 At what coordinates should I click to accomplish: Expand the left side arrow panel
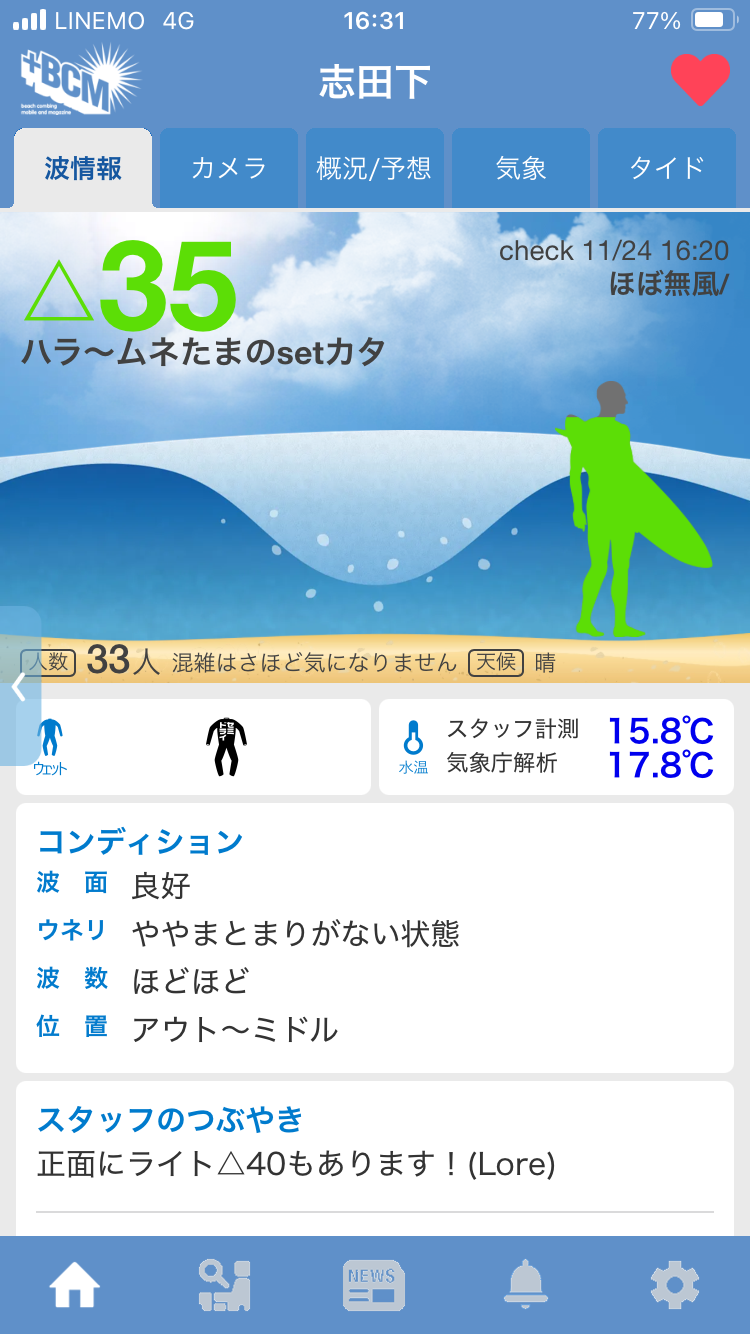pos(18,686)
